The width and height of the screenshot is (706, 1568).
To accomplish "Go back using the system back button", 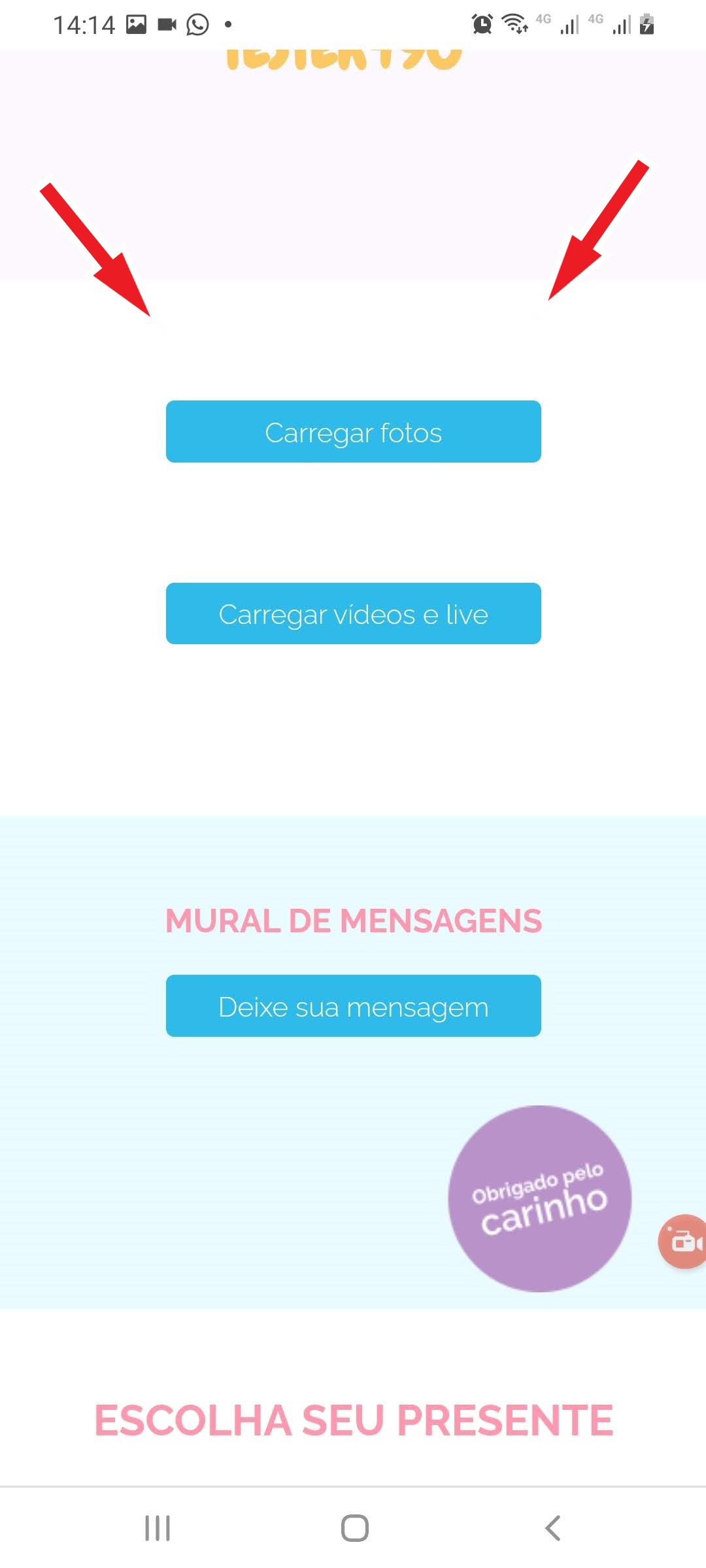I will click(552, 1528).
